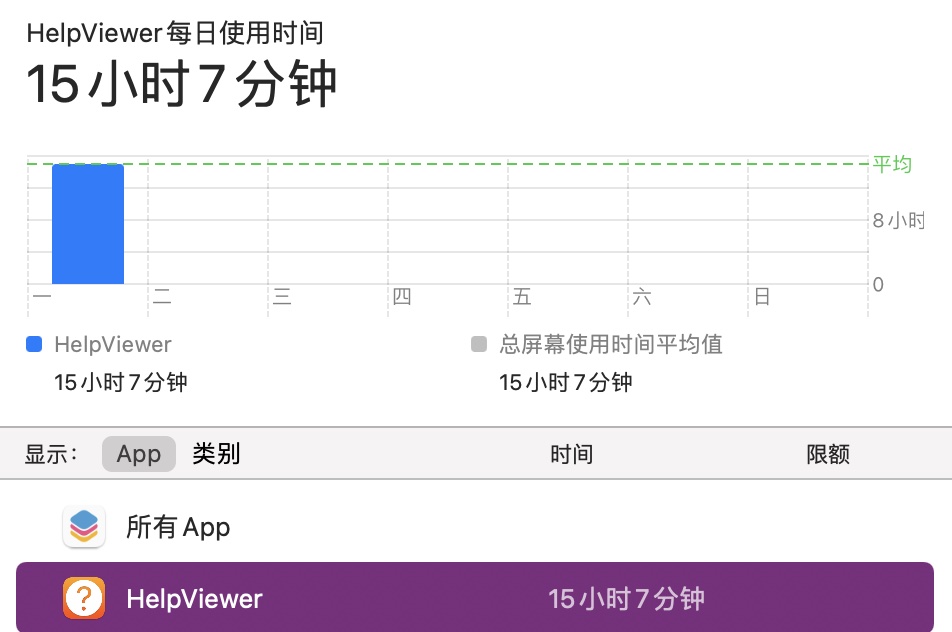Viewport: 952px width, 632px height.
Task: Select the 所有 App row
Action: 177,527
